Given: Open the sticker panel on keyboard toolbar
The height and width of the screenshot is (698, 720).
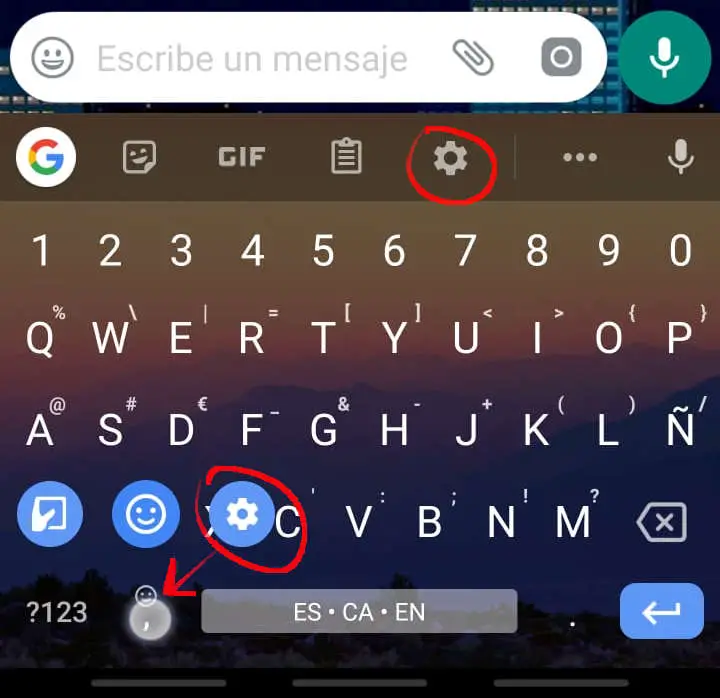Looking at the screenshot, I should pyautogui.click(x=139, y=157).
